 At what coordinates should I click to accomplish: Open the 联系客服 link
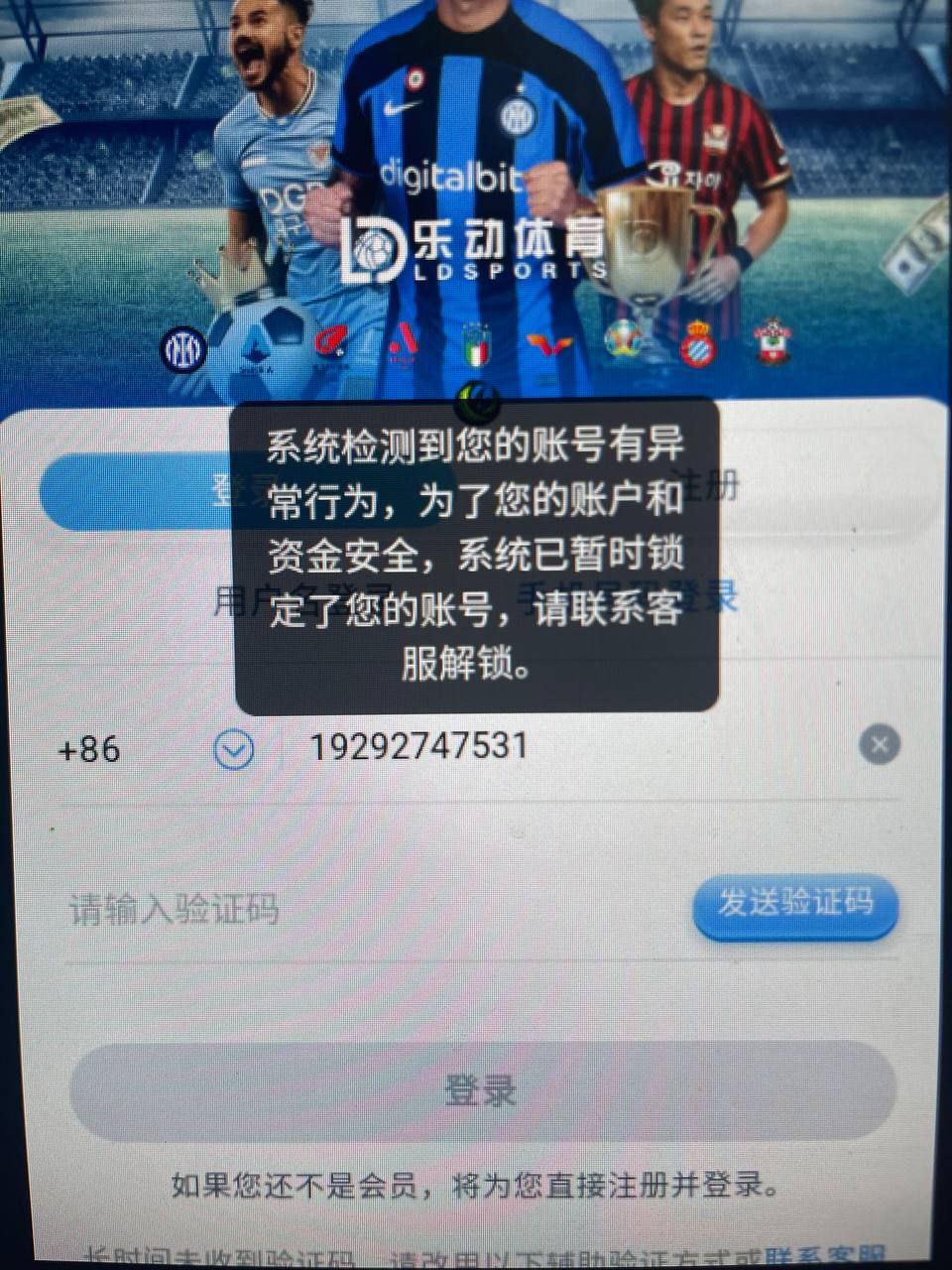825,1256
